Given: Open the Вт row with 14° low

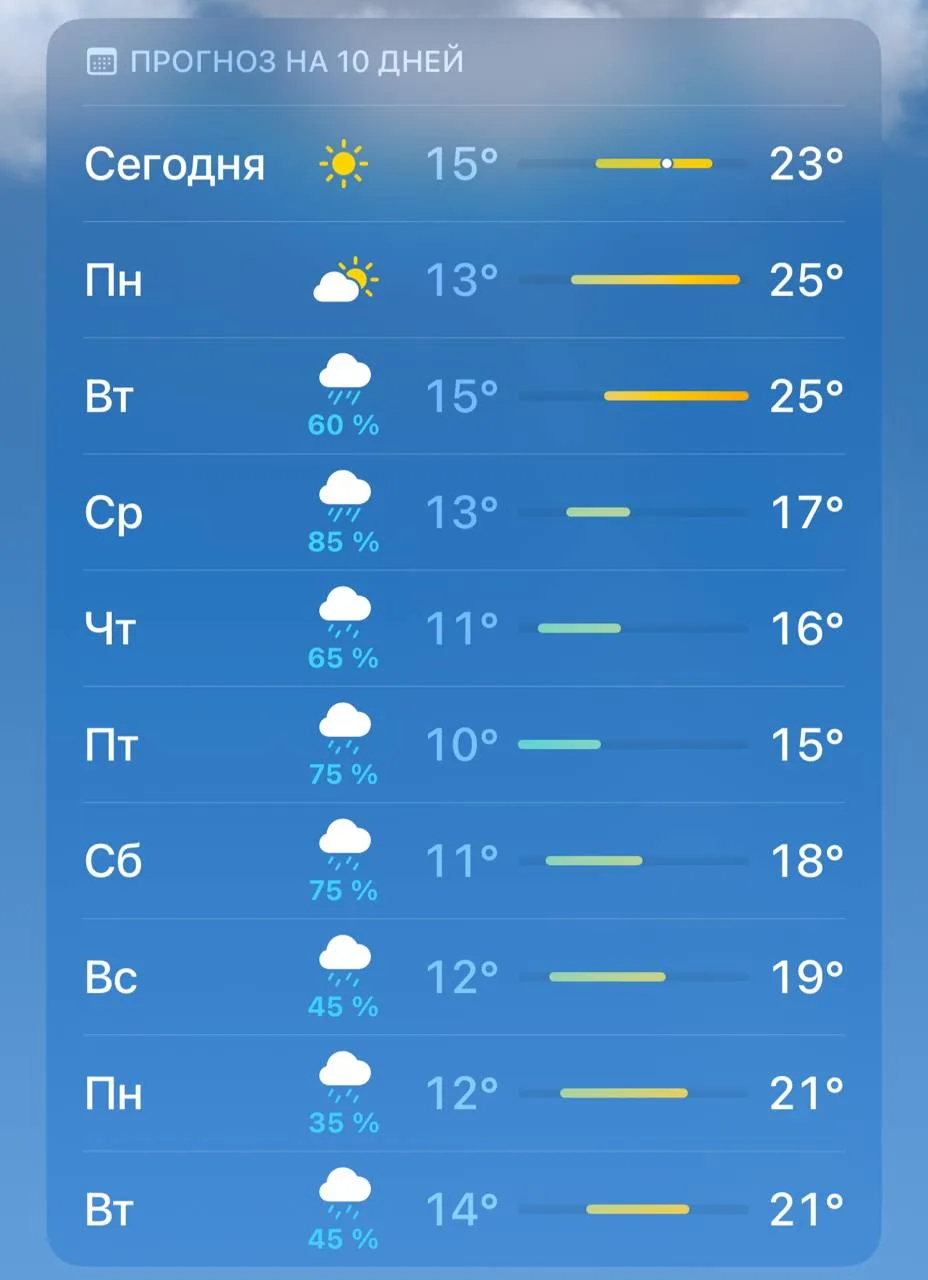Looking at the screenshot, I should tap(464, 1208).
